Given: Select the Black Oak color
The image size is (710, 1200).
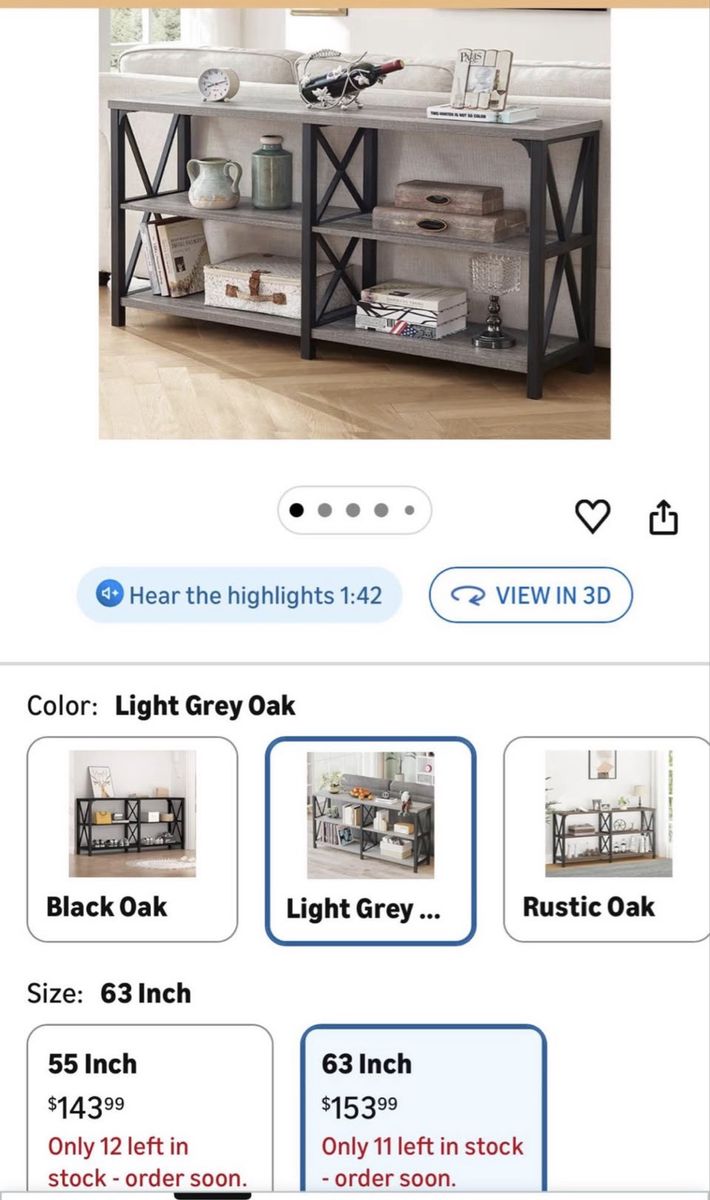Looking at the screenshot, I should click(132, 839).
